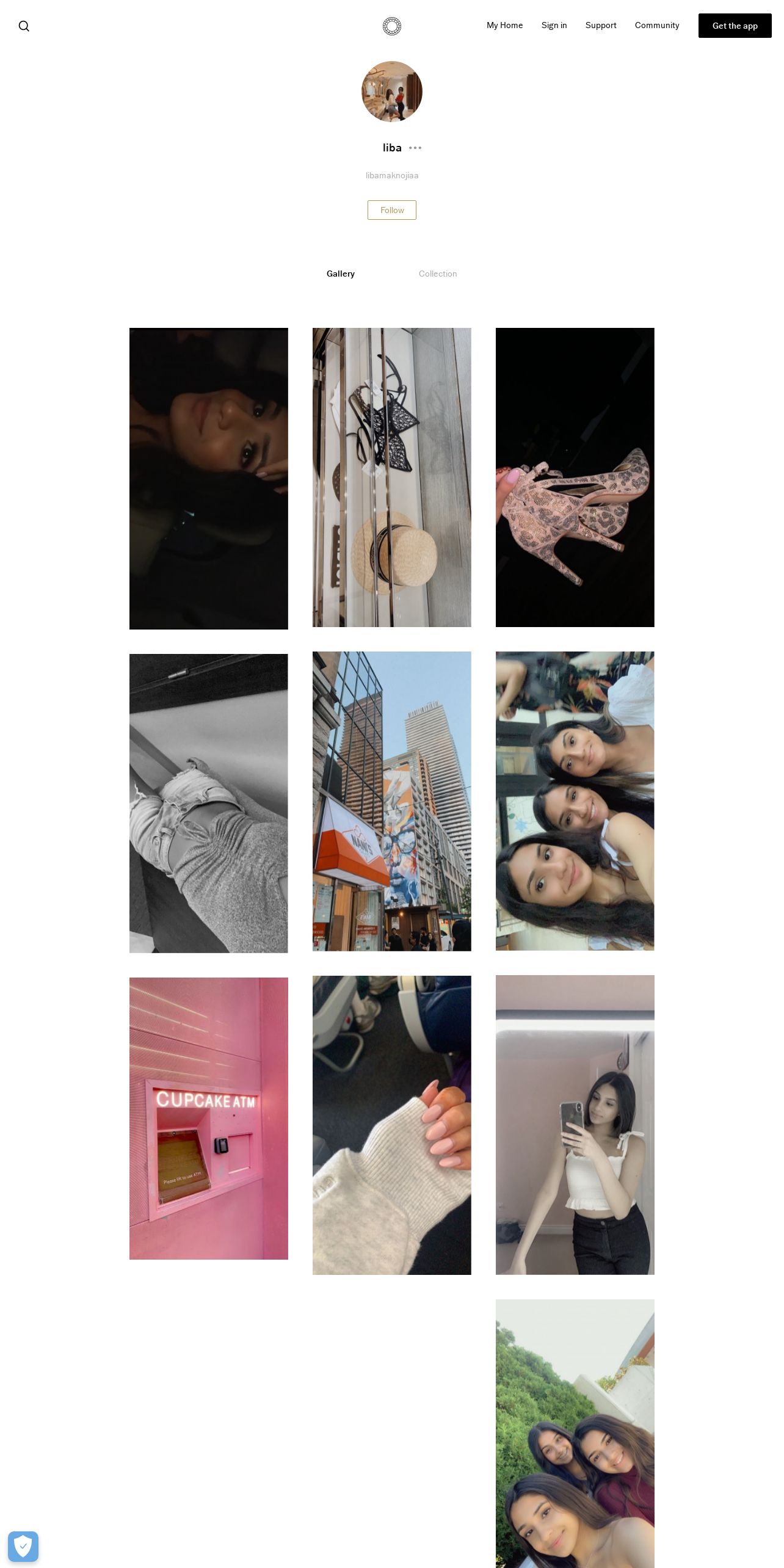Open the search icon
This screenshot has height=1568, width=784.
point(24,26)
